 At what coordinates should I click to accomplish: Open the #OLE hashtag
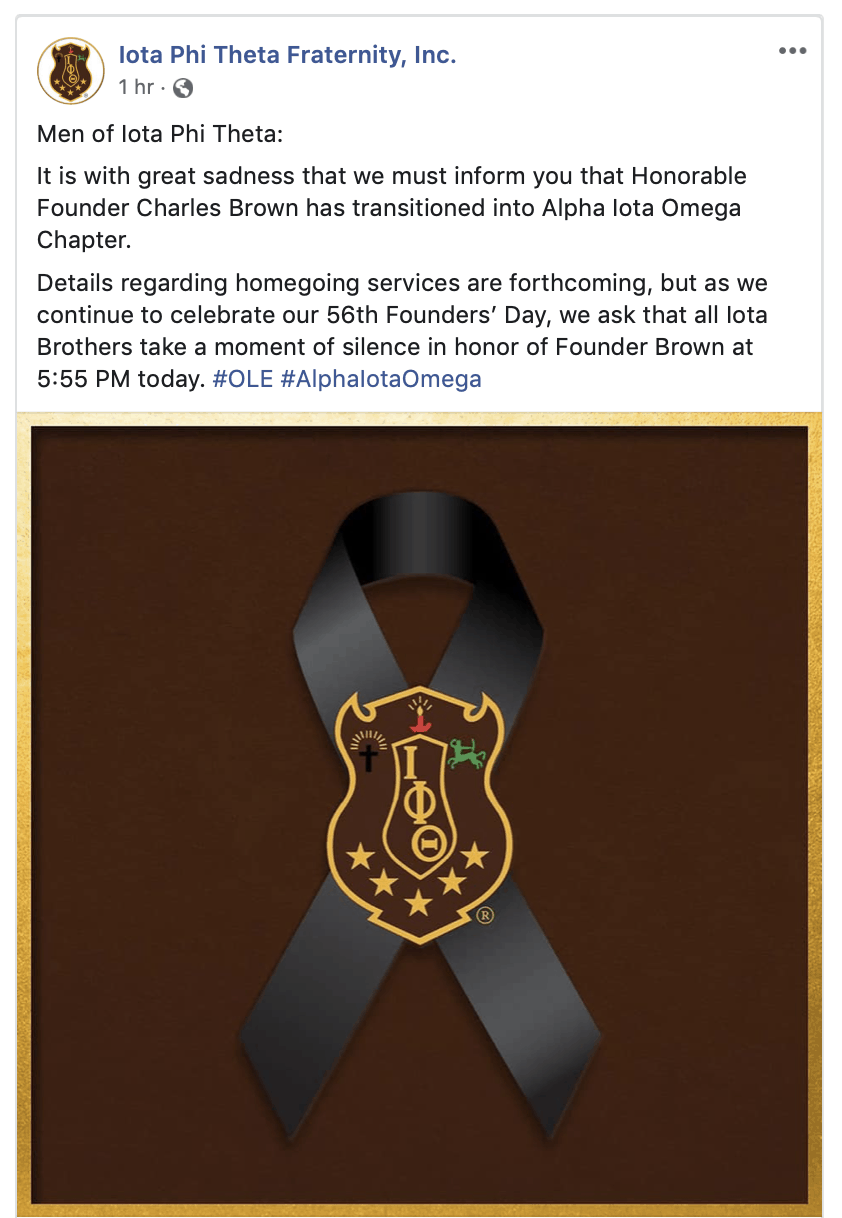tap(243, 380)
